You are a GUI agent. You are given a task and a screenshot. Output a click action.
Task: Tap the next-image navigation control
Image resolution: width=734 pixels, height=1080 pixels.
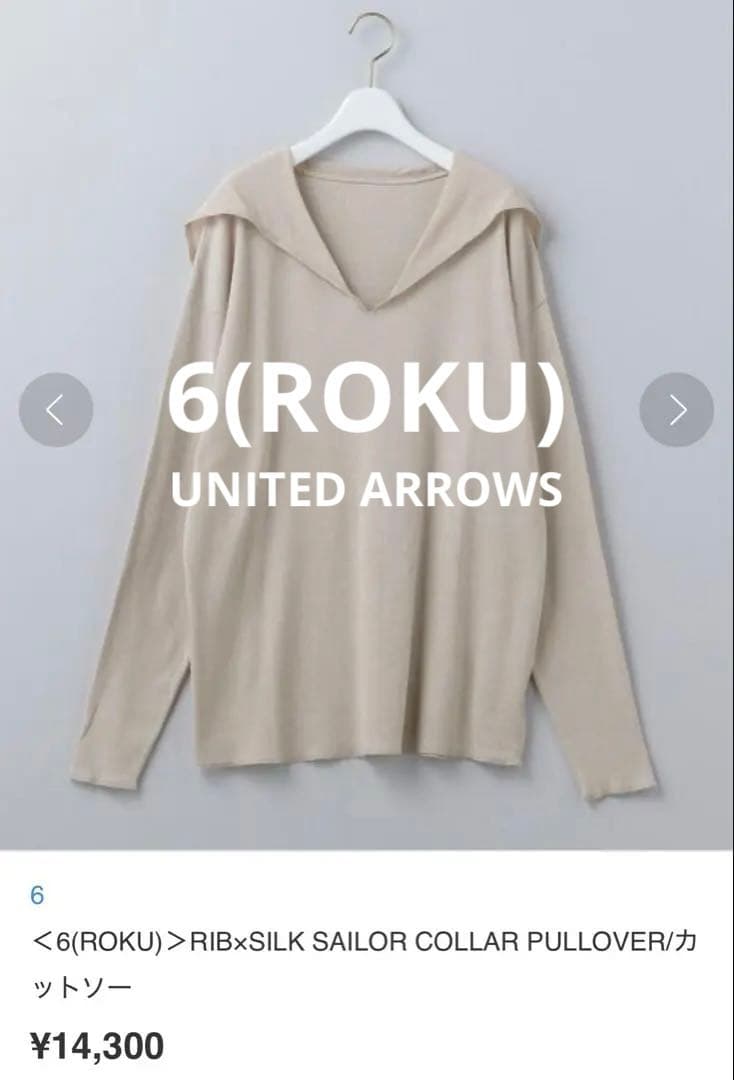[678, 406]
